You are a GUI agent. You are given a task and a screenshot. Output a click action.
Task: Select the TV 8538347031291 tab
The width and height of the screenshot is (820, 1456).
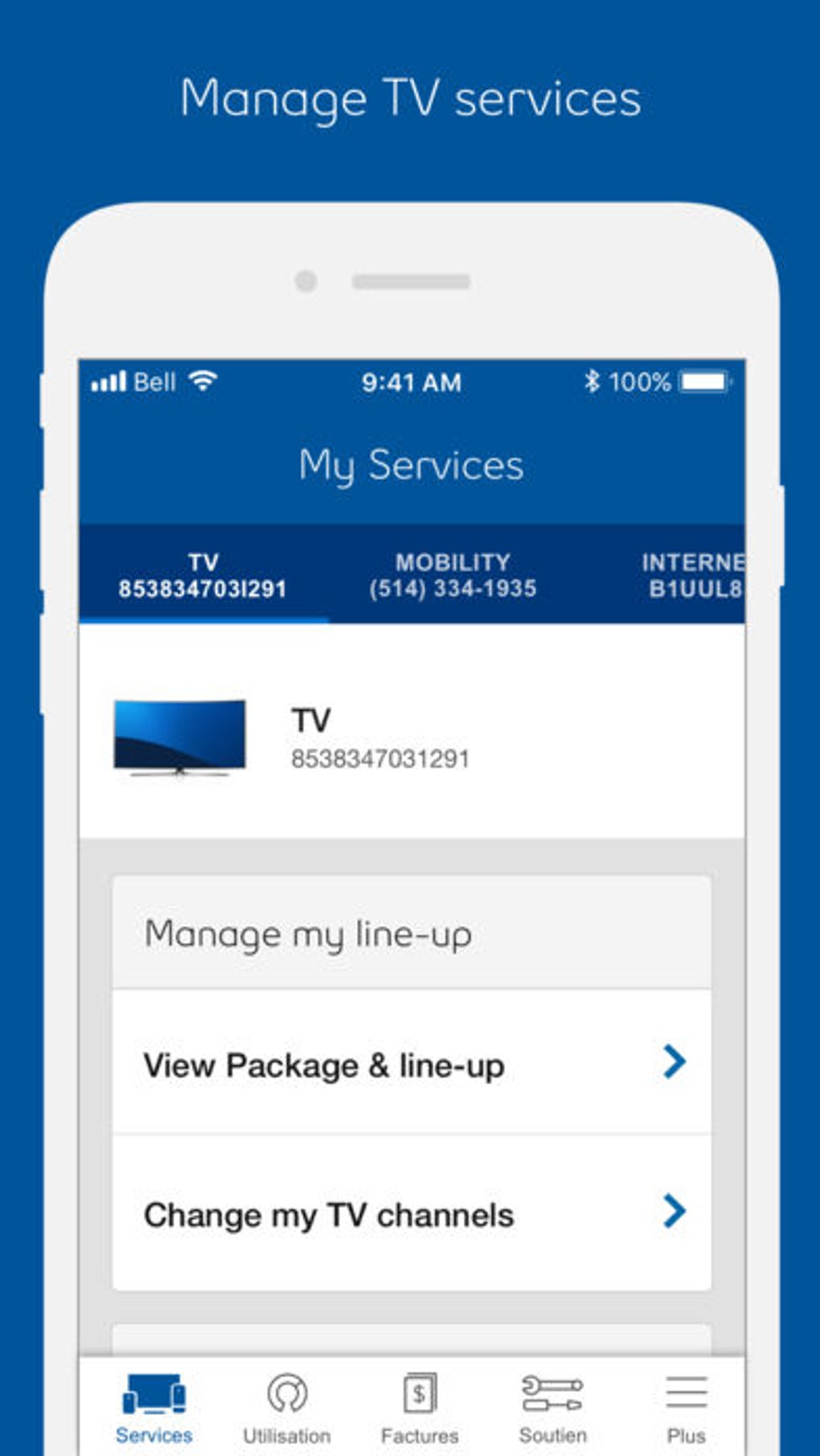203,574
